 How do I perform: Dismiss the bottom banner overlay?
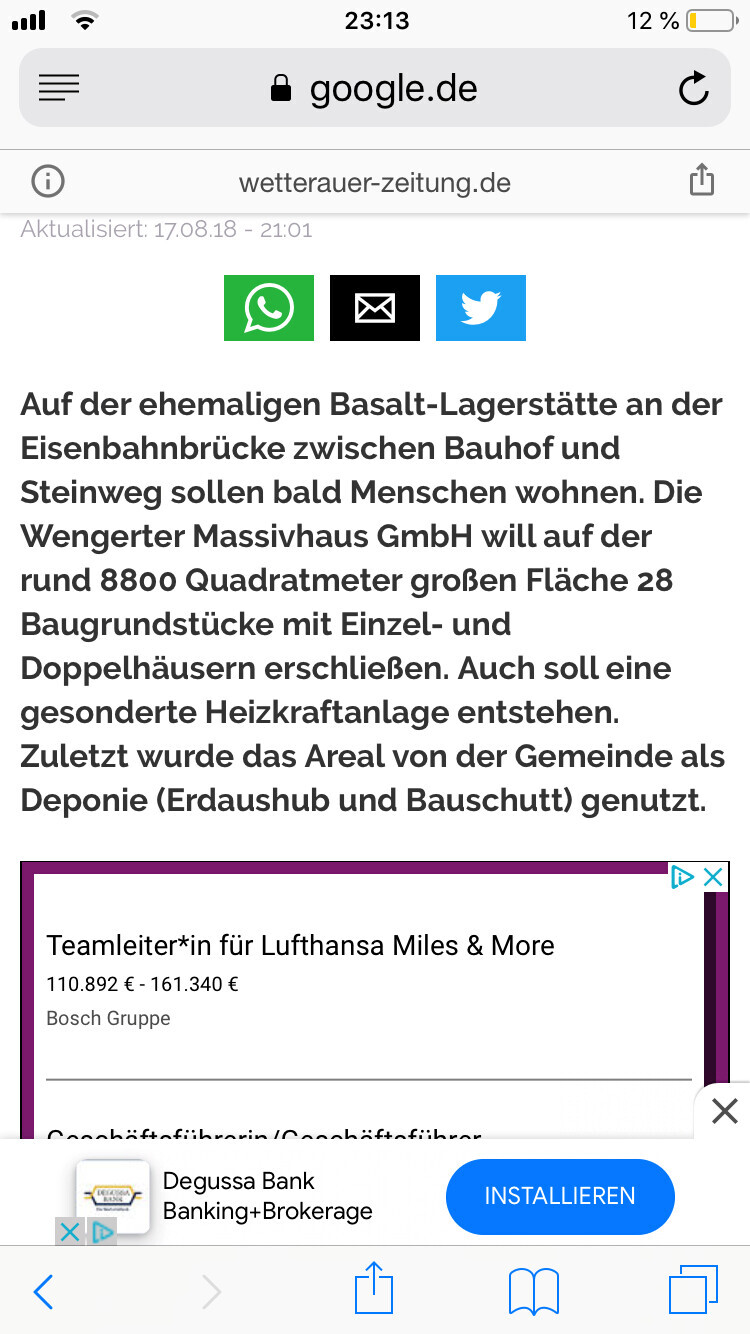725,1110
